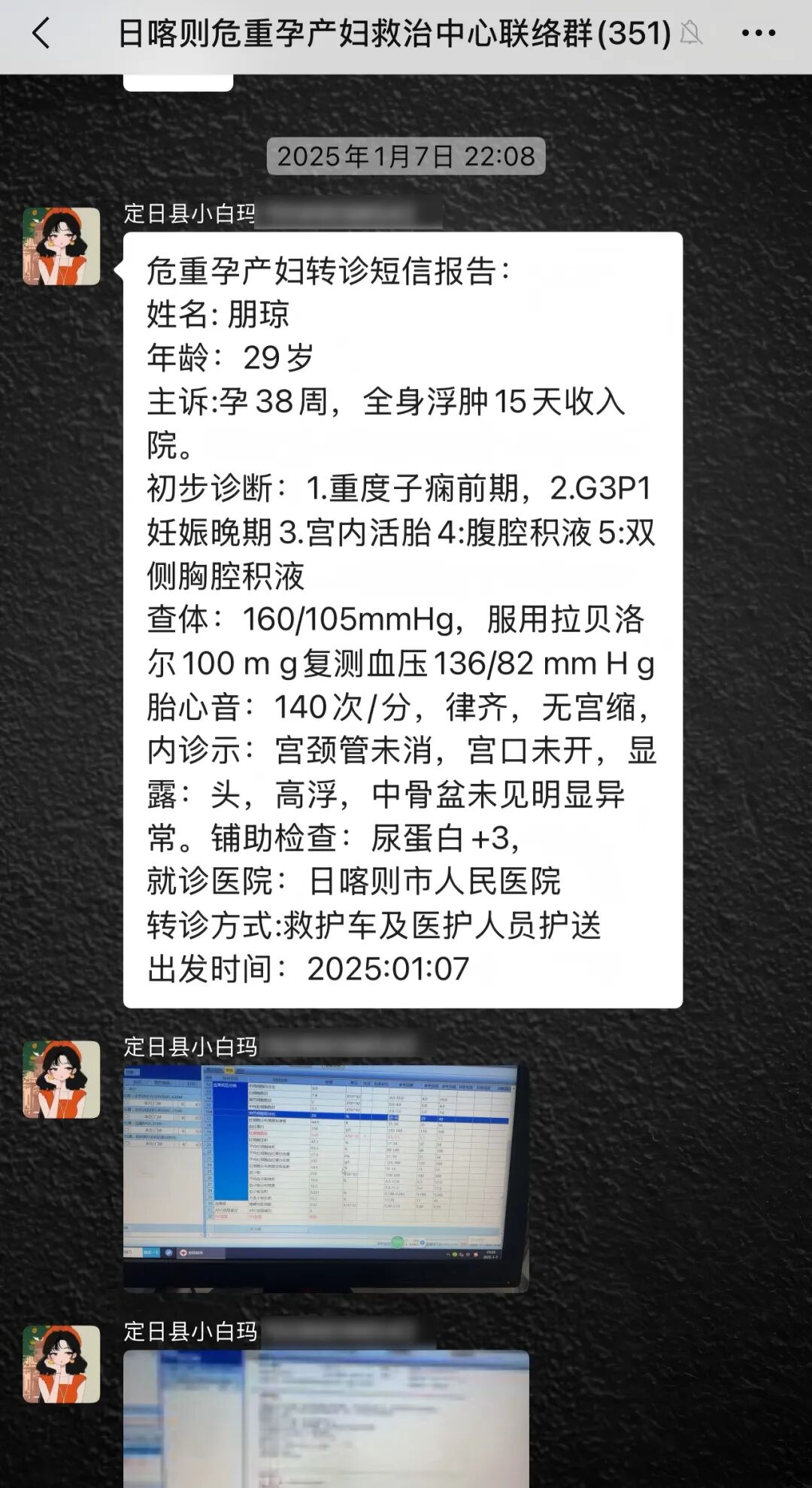Open the blurry photo at the bottom
812x1488 pixels.
[326, 1418]
